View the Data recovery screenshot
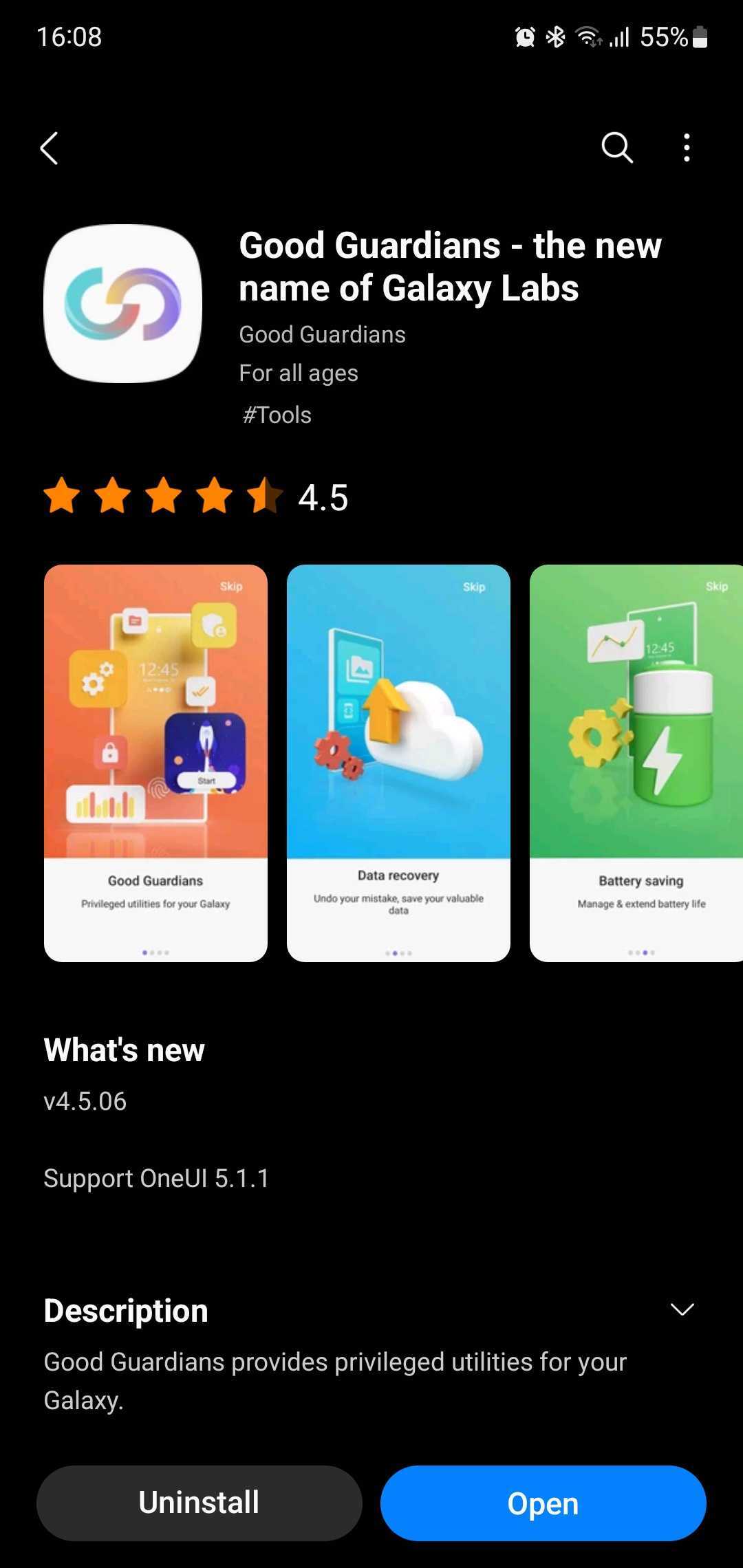This screenshot has width=743, height=1568. coord(398,762)
